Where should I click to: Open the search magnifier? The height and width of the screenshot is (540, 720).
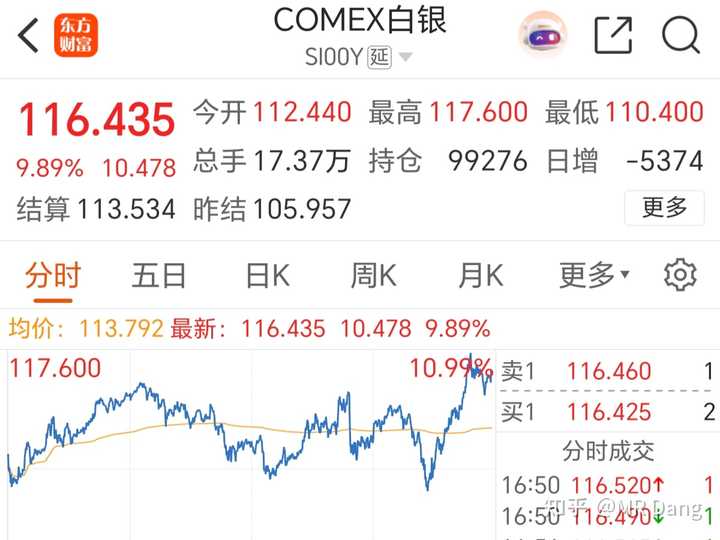680,35
